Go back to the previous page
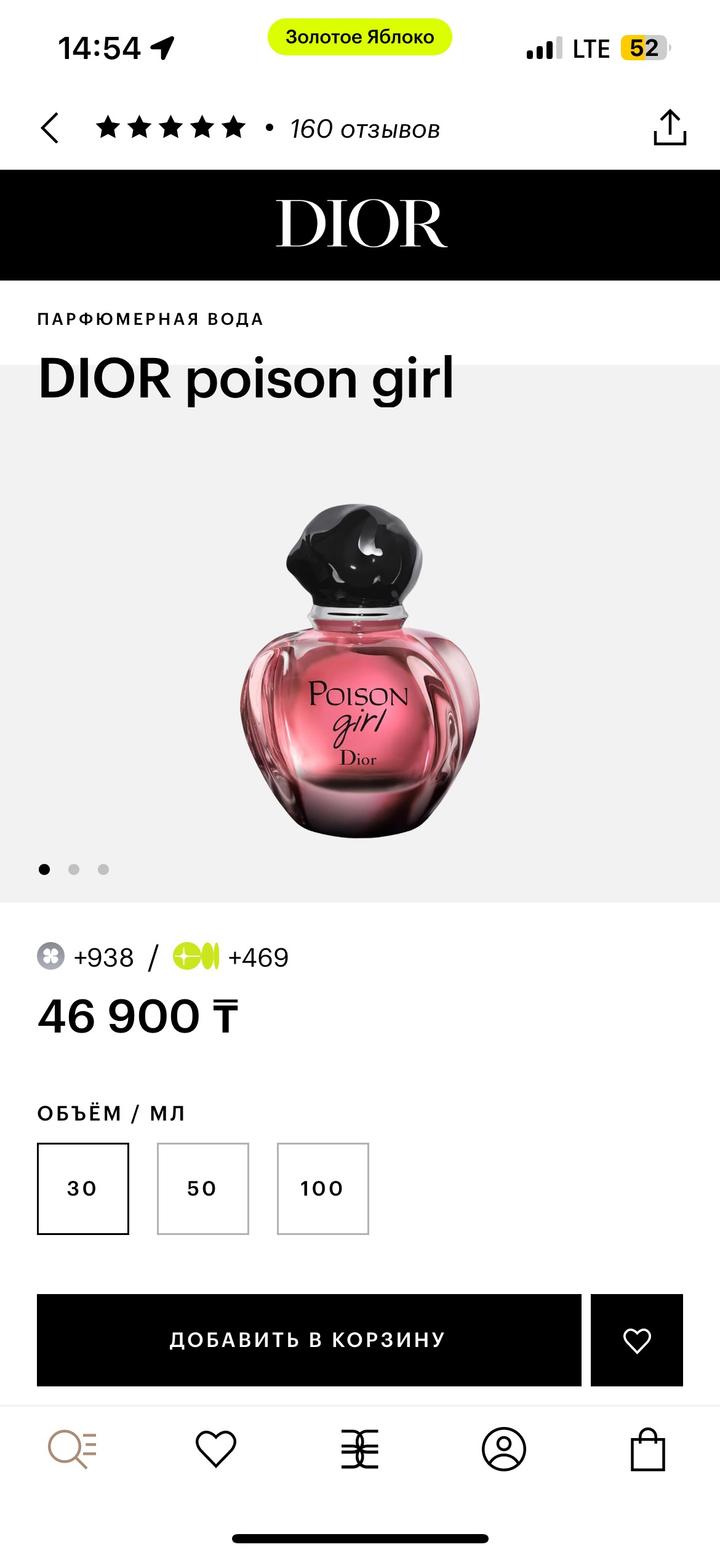 point(50,128)
